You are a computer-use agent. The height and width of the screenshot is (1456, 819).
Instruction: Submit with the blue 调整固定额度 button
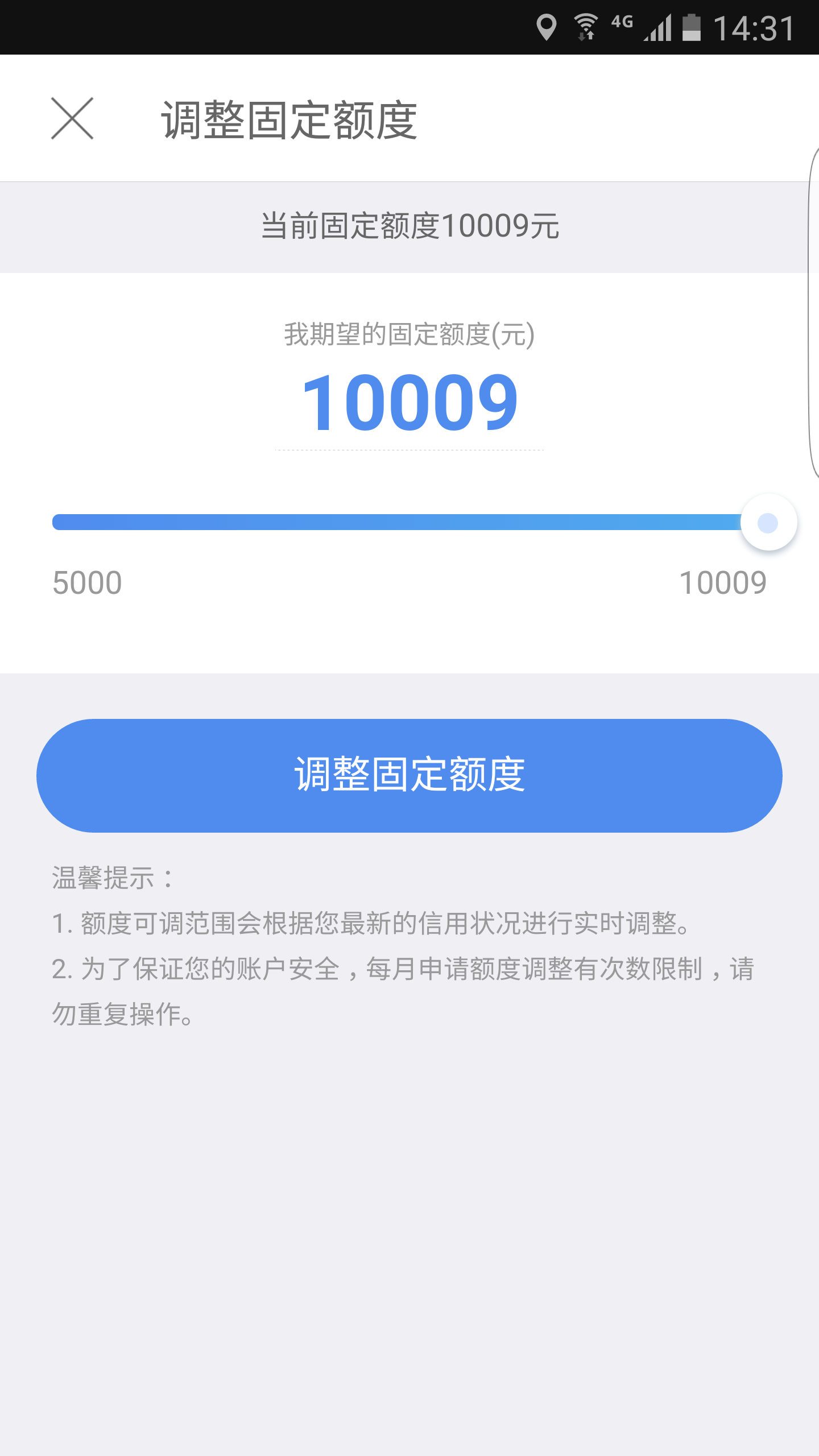coord(409,776)
